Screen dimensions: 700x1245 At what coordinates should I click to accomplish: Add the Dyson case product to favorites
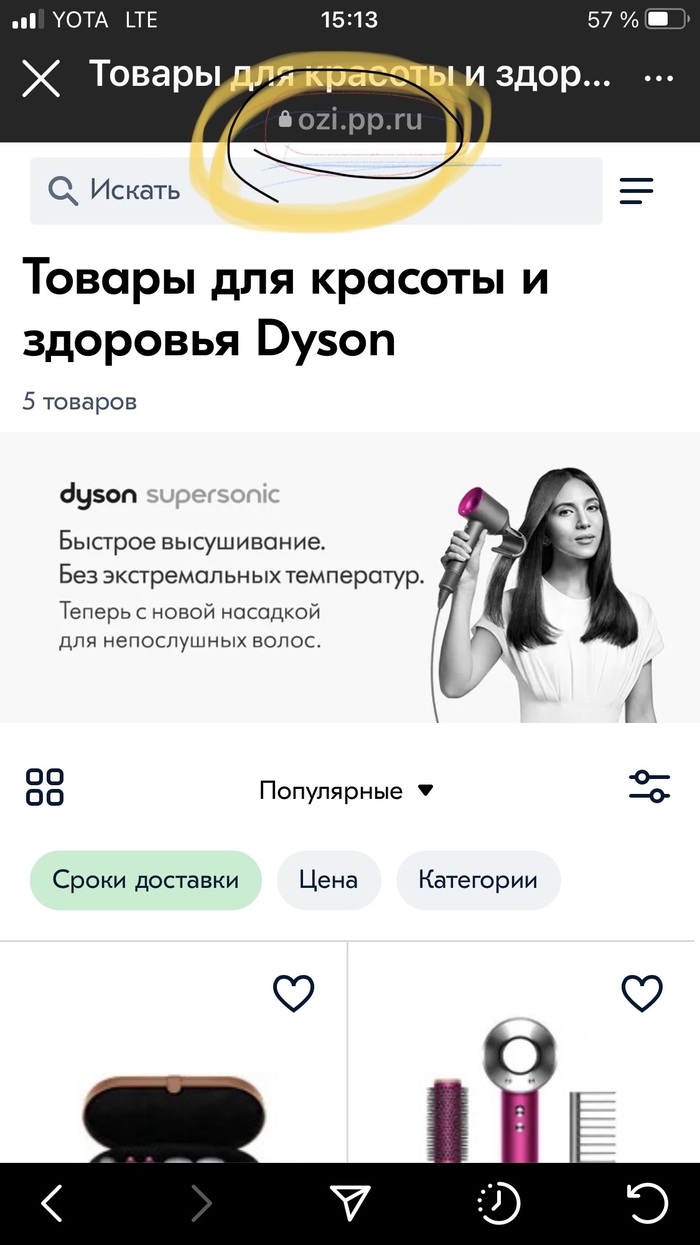(x=294, y=993)
